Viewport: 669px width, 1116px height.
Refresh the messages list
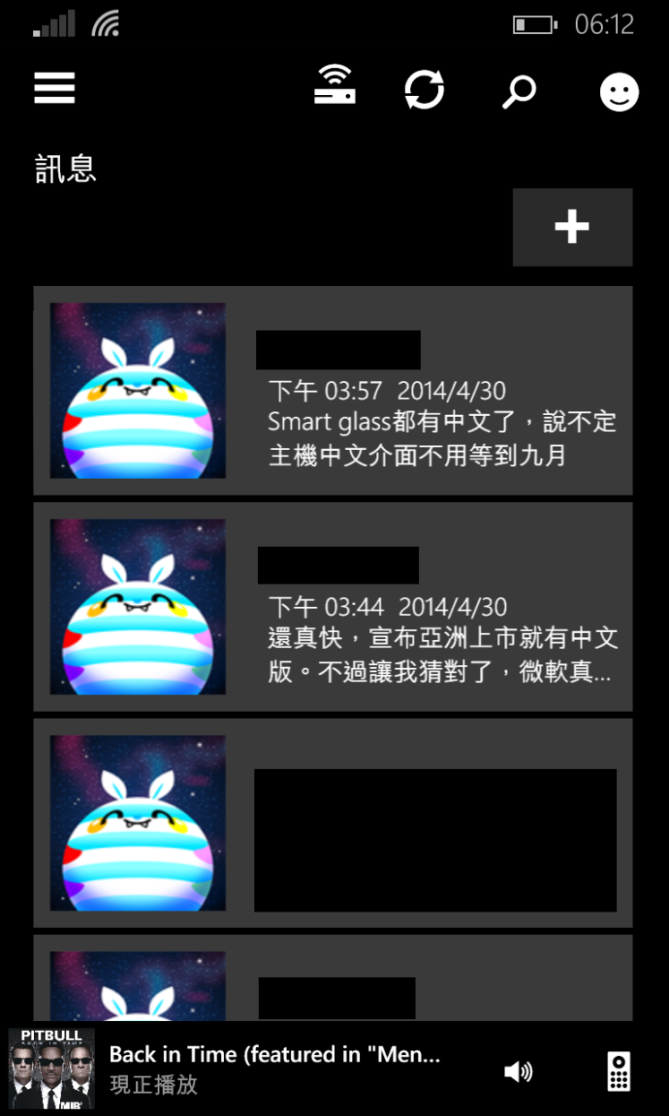[424, 90]
